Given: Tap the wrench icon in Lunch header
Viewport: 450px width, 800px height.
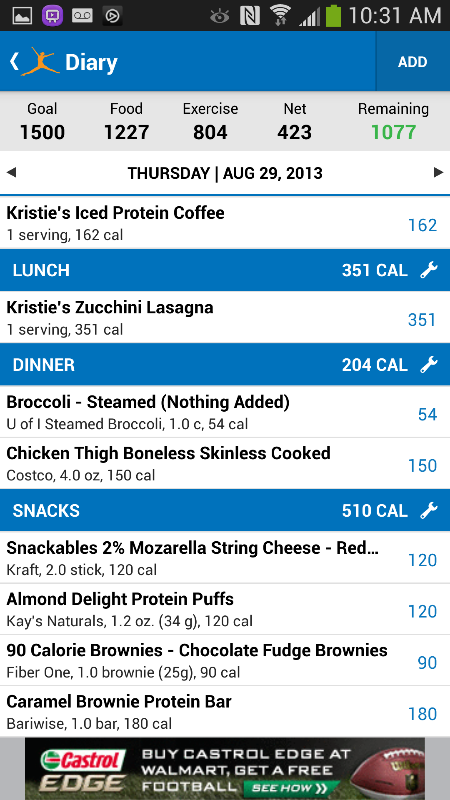Looking at the screenshot, I should 429,270.
